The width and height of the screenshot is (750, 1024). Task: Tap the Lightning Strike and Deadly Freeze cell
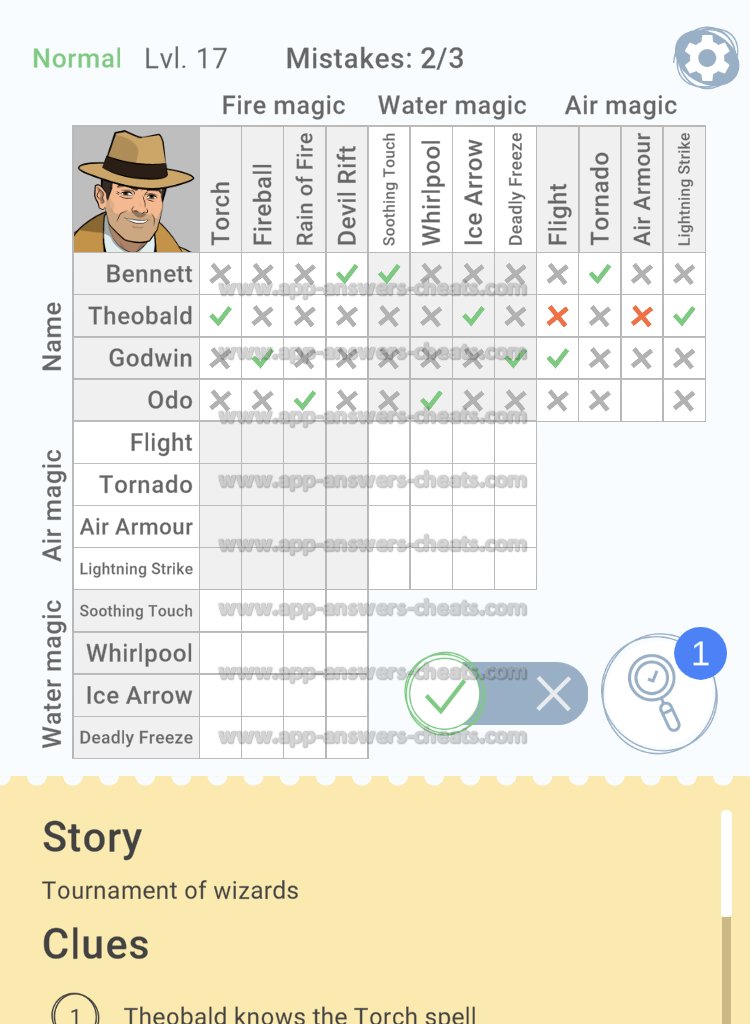click(x=515, y=568)
